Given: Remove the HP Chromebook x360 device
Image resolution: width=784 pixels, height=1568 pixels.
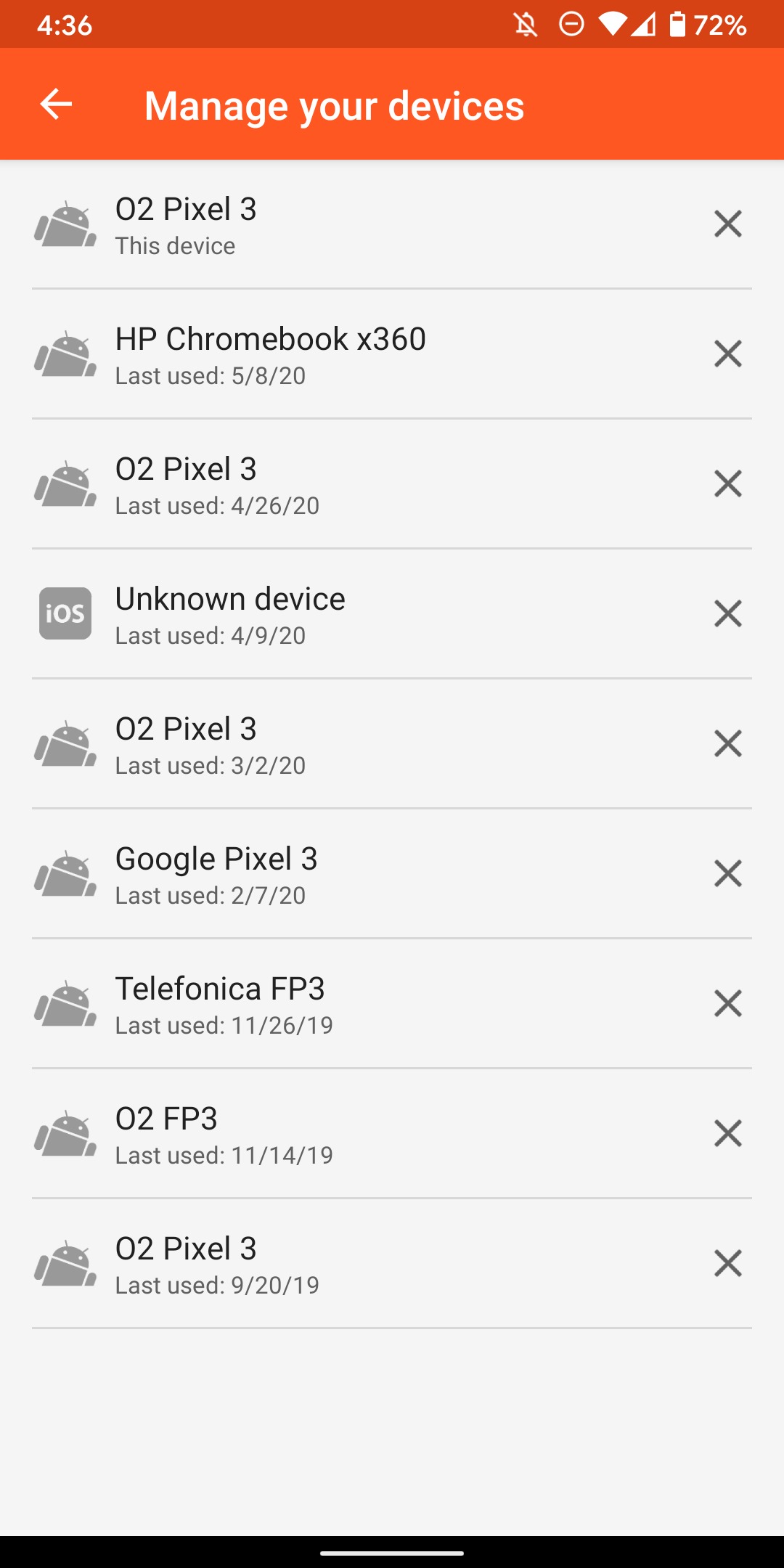Looking at the screenshot, I should 727,354.
